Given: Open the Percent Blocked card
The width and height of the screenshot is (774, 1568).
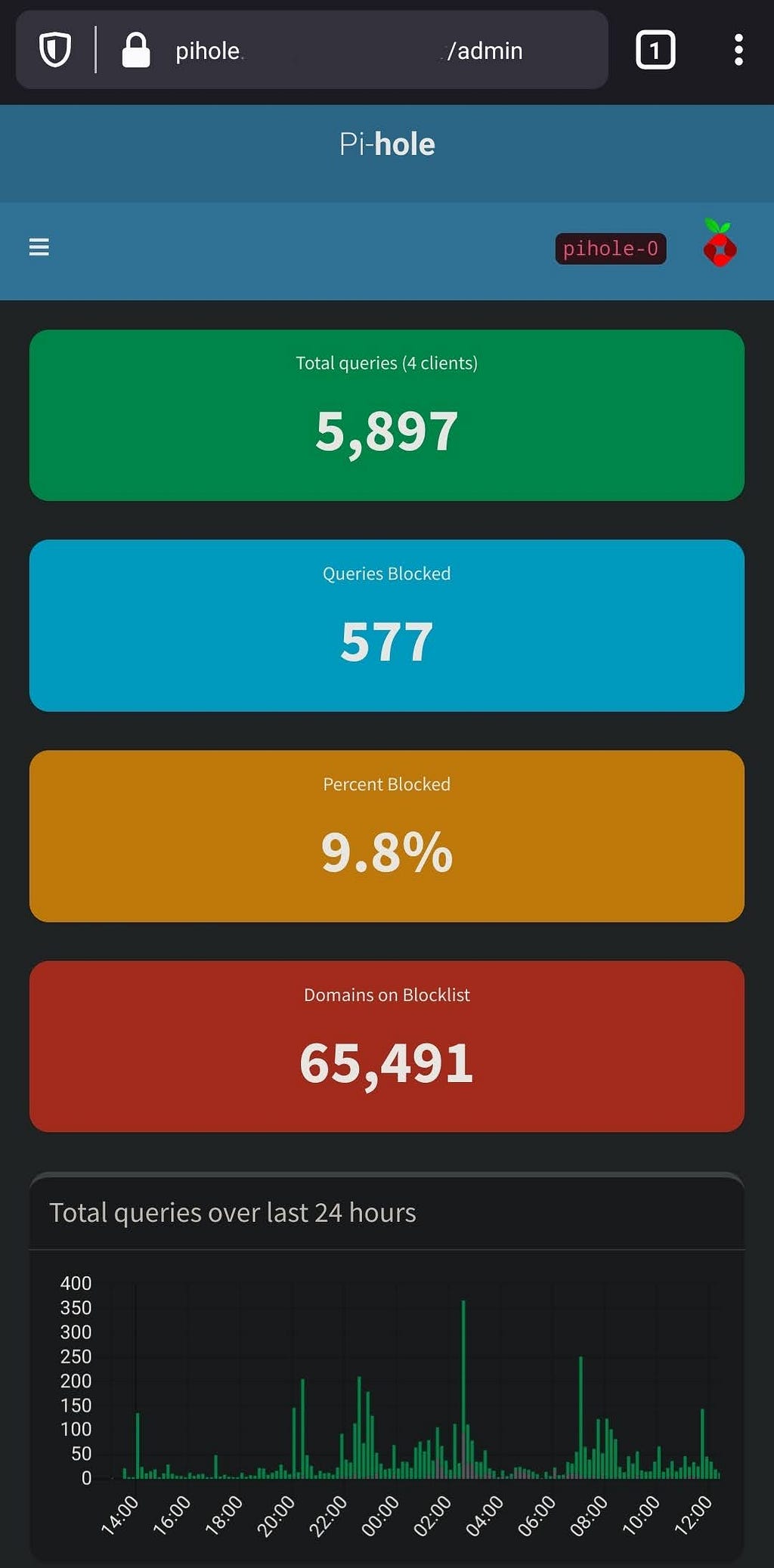Looking at the screenshot, I should click(387, 836).
